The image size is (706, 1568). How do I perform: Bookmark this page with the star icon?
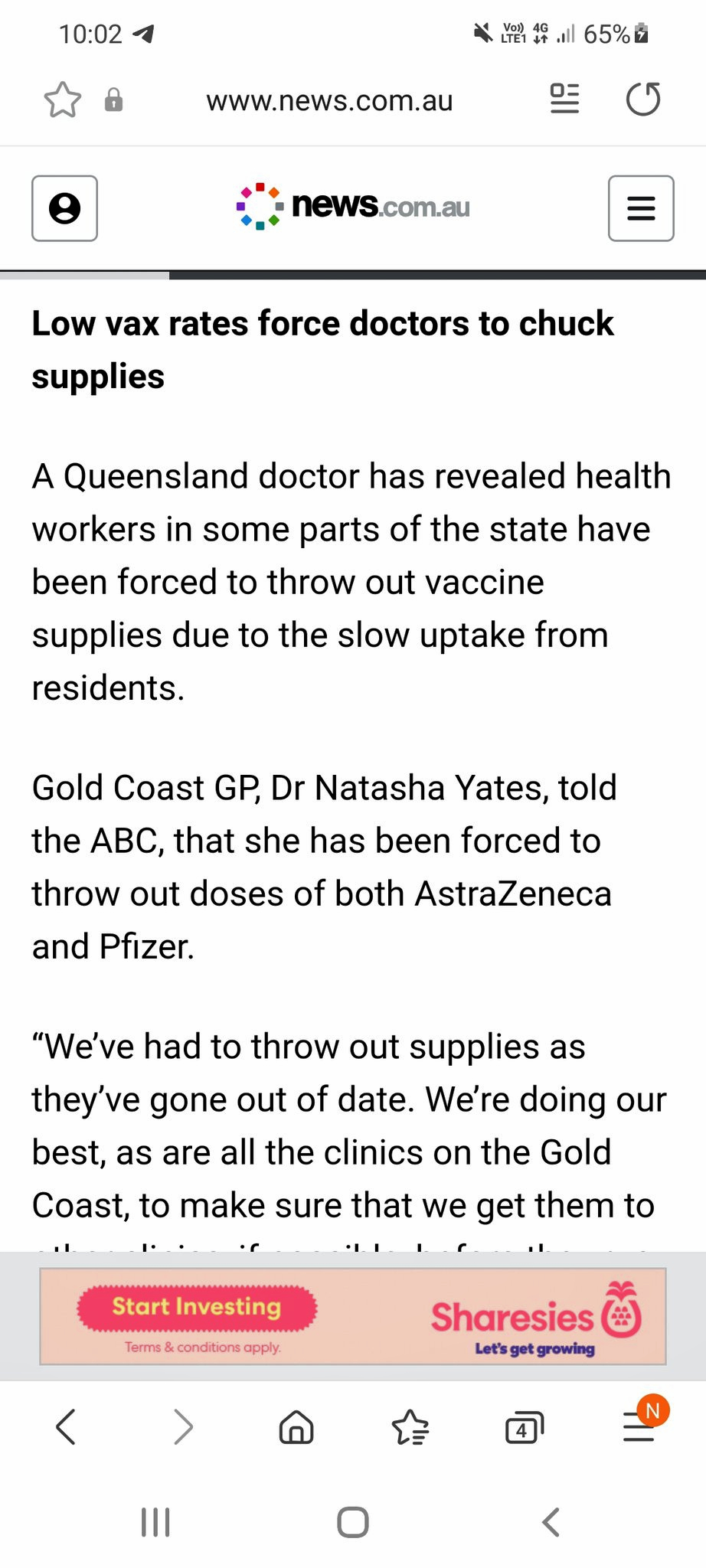[62, 100]
